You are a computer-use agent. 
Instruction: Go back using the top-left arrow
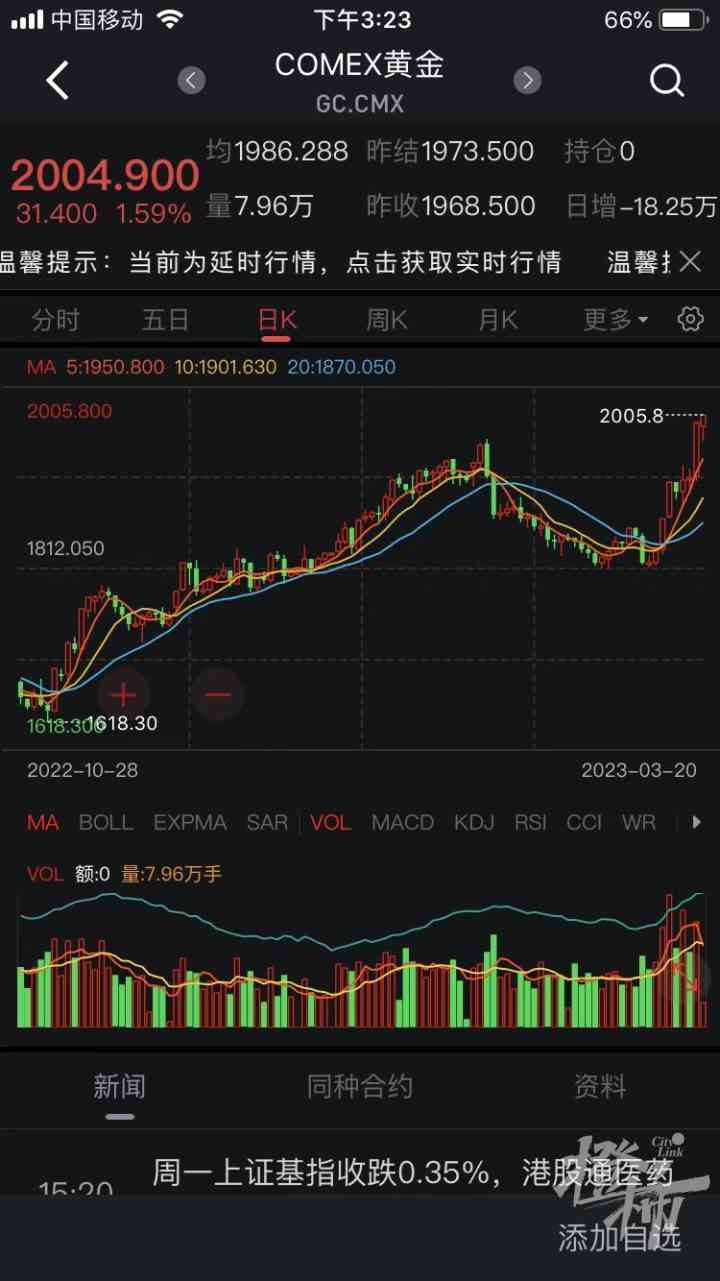point(58,81)
